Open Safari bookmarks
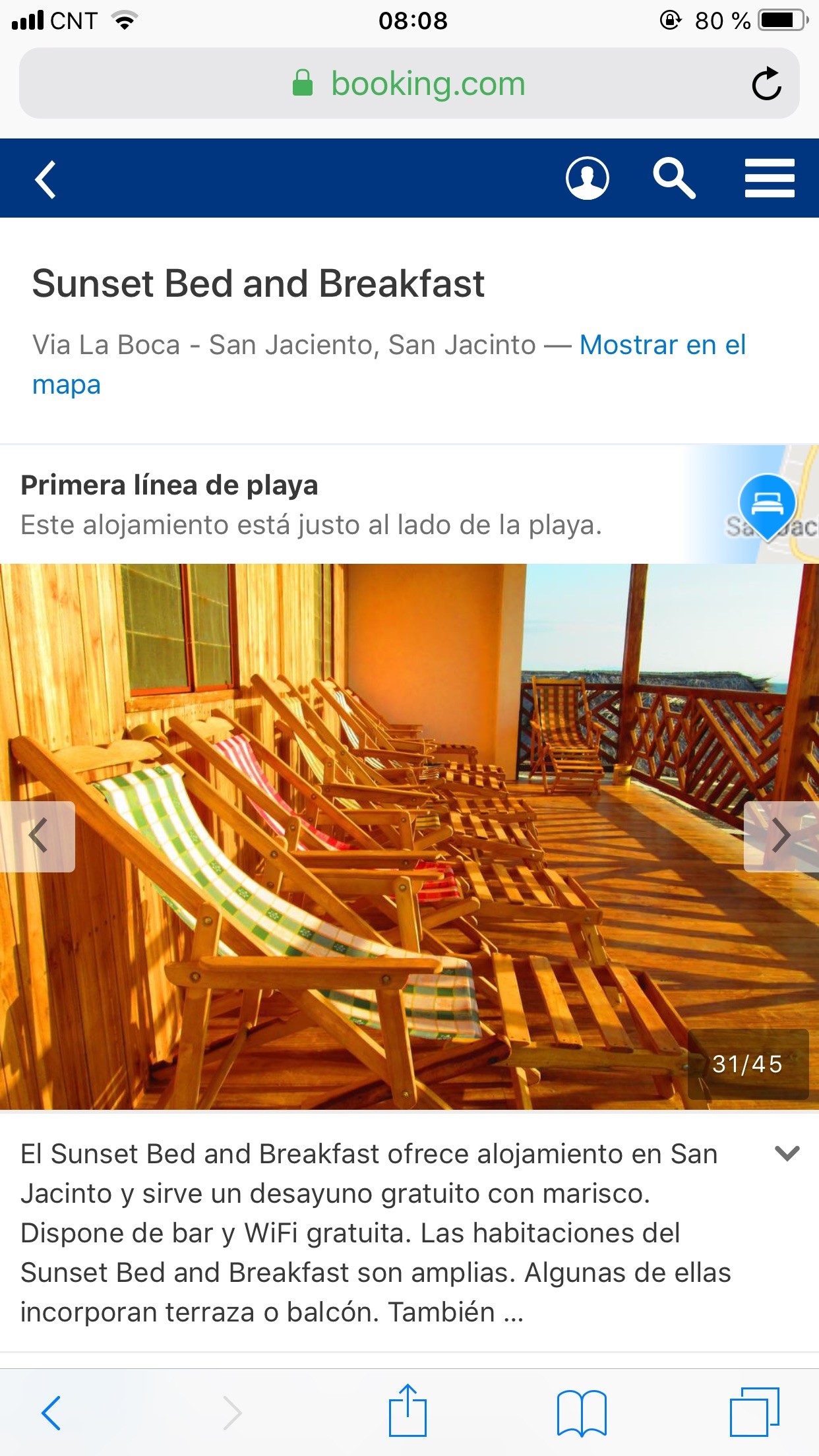 coord(582,1412)
